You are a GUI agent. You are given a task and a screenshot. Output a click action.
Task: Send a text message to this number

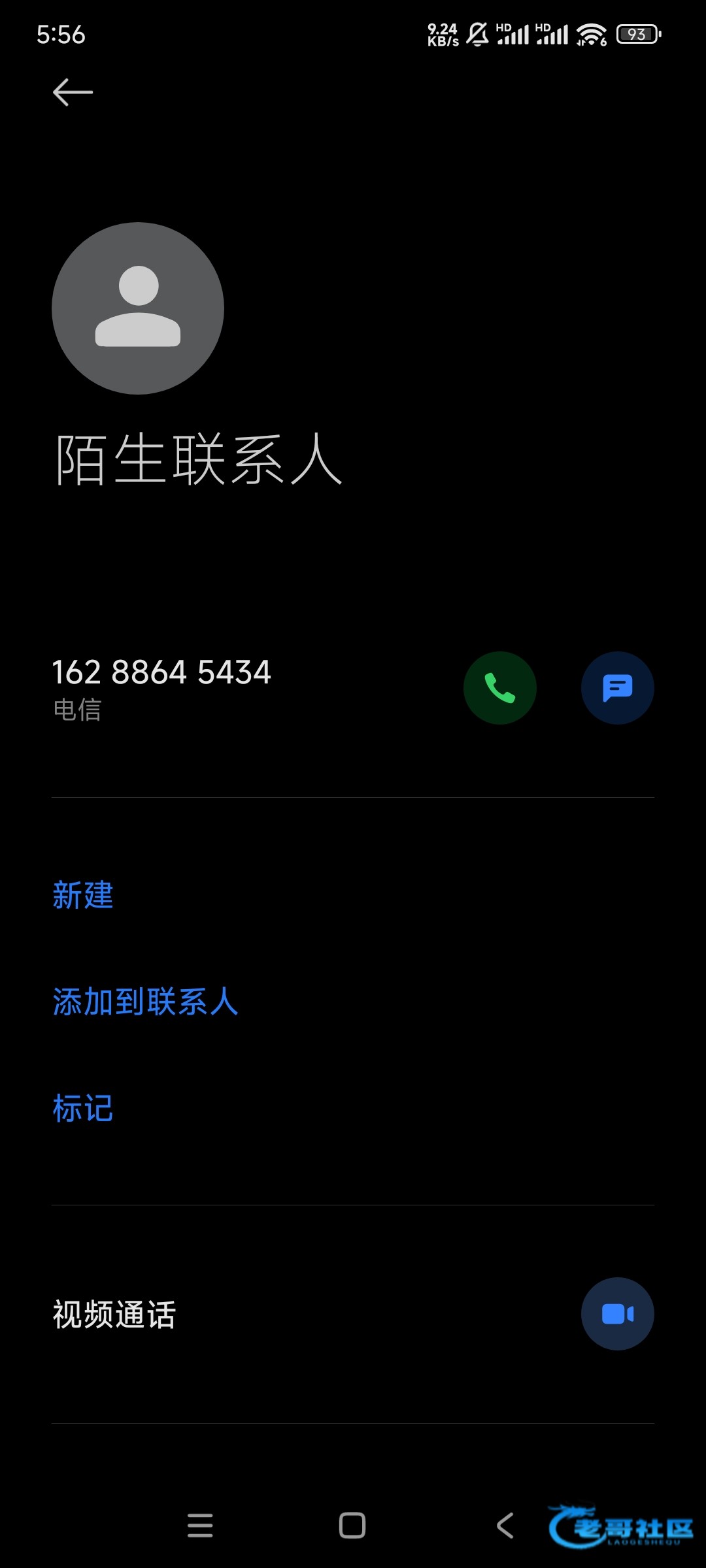click(618, 688)
